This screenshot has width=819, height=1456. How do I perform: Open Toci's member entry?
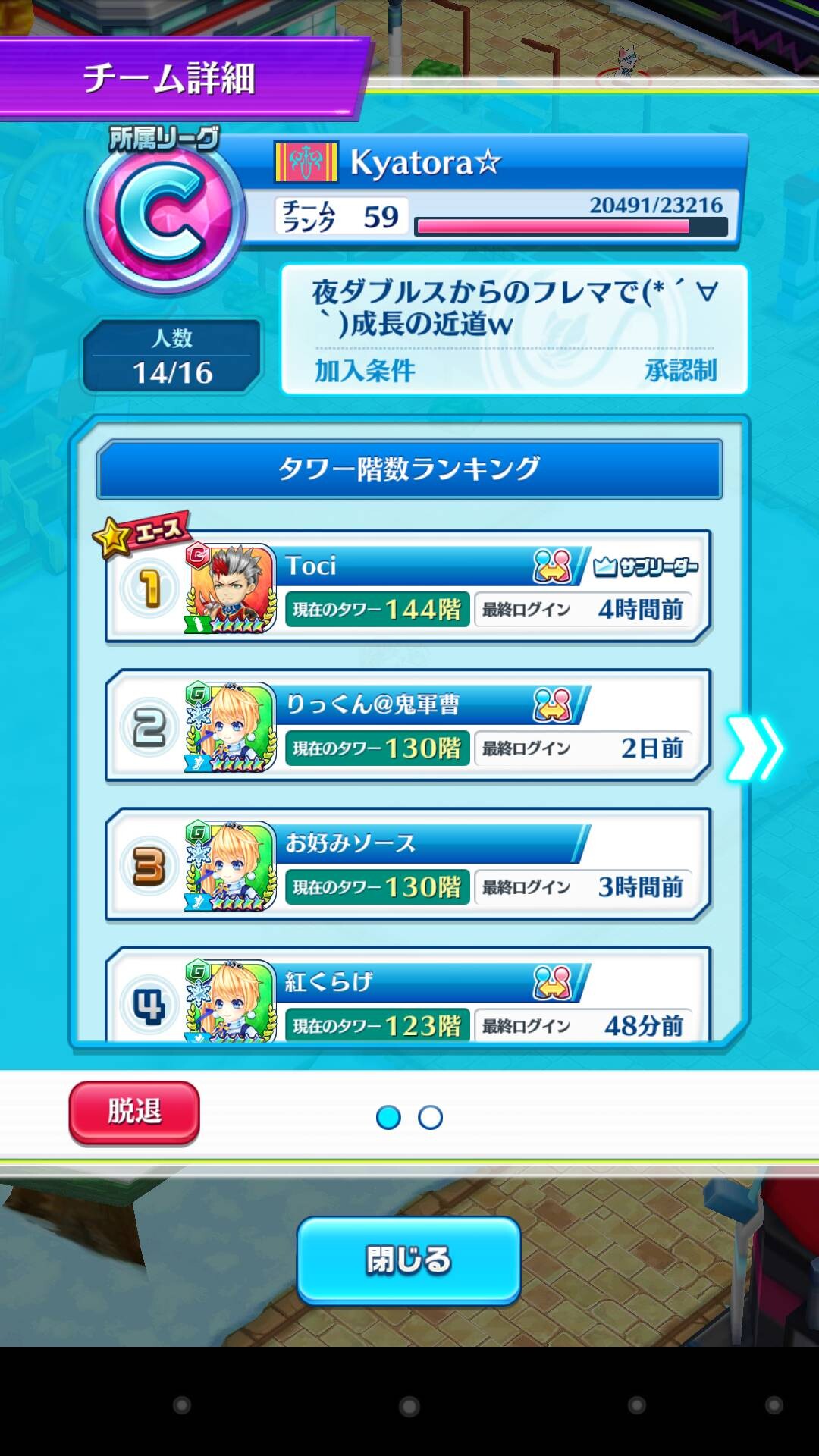[x=408, y=586]
